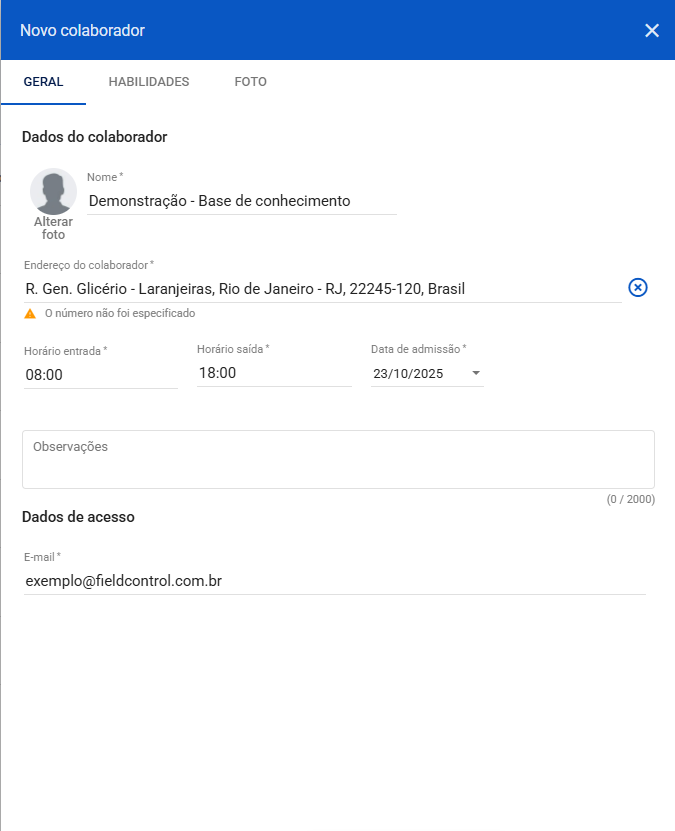Close the Novo colaborador dialog

(652, 30)
